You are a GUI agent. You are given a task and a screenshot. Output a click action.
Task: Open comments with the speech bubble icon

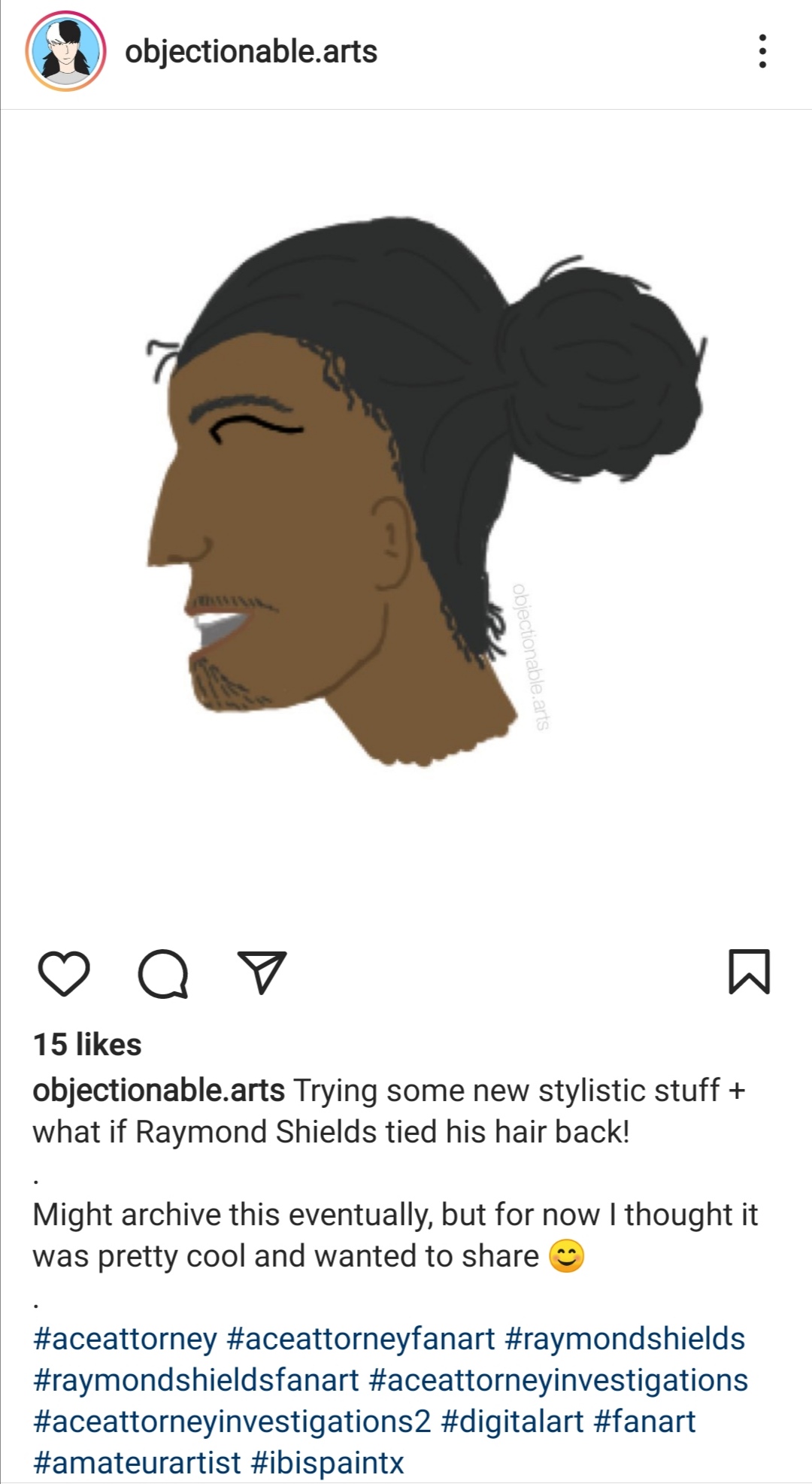pyautogui.click(x=163, y=973)
